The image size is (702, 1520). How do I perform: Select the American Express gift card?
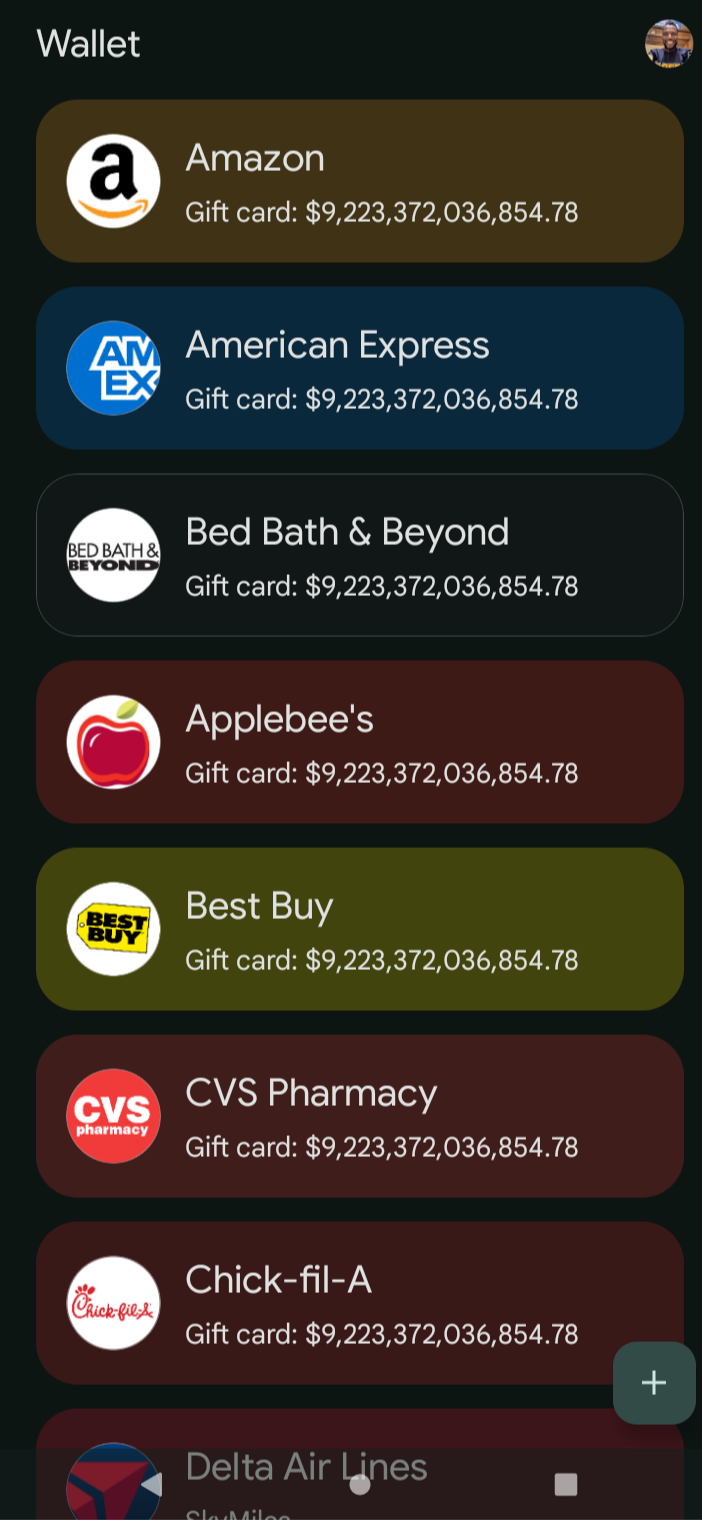(x=360, y=368)
